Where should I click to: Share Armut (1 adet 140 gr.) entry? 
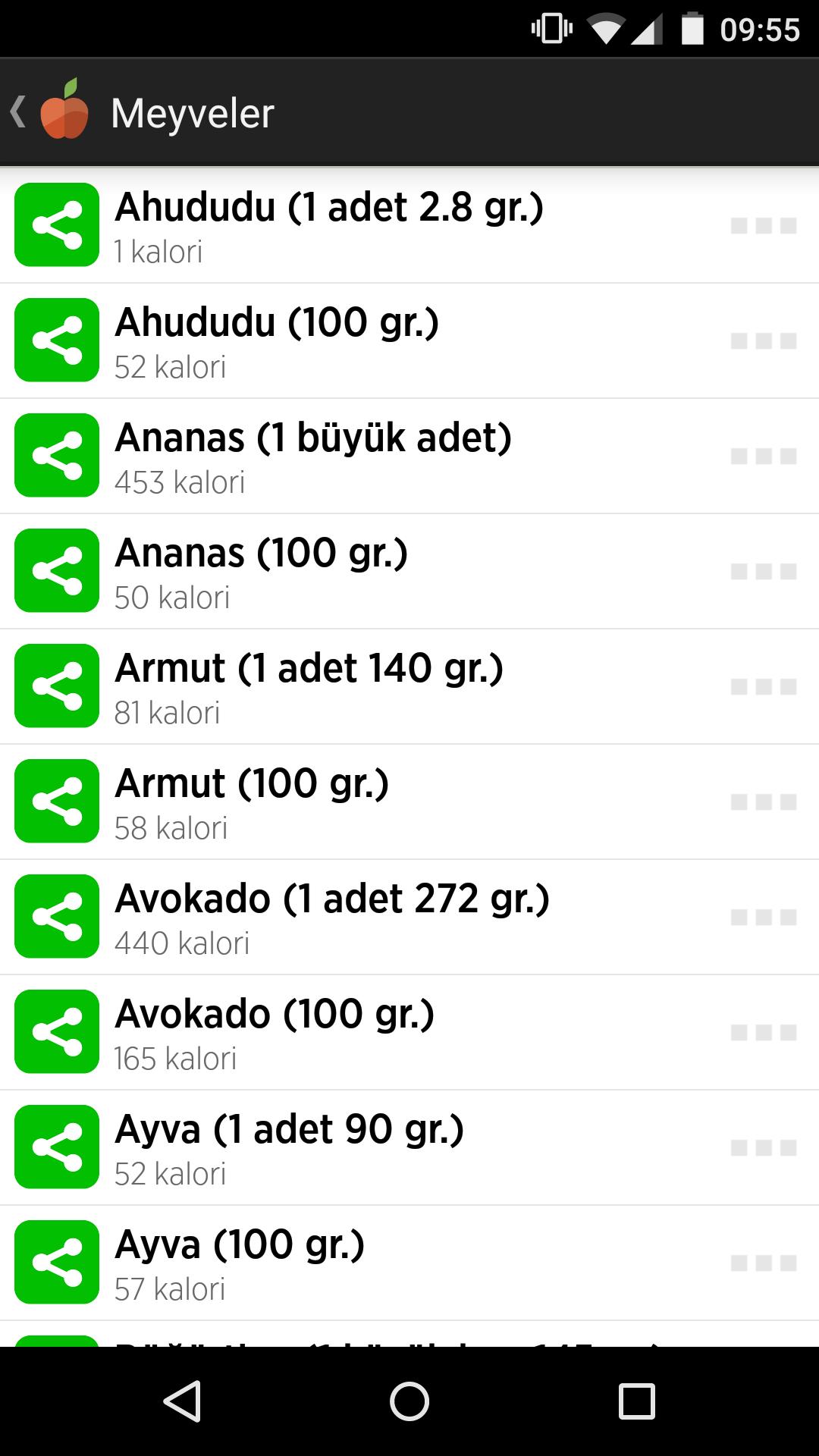tap(57, 686)
